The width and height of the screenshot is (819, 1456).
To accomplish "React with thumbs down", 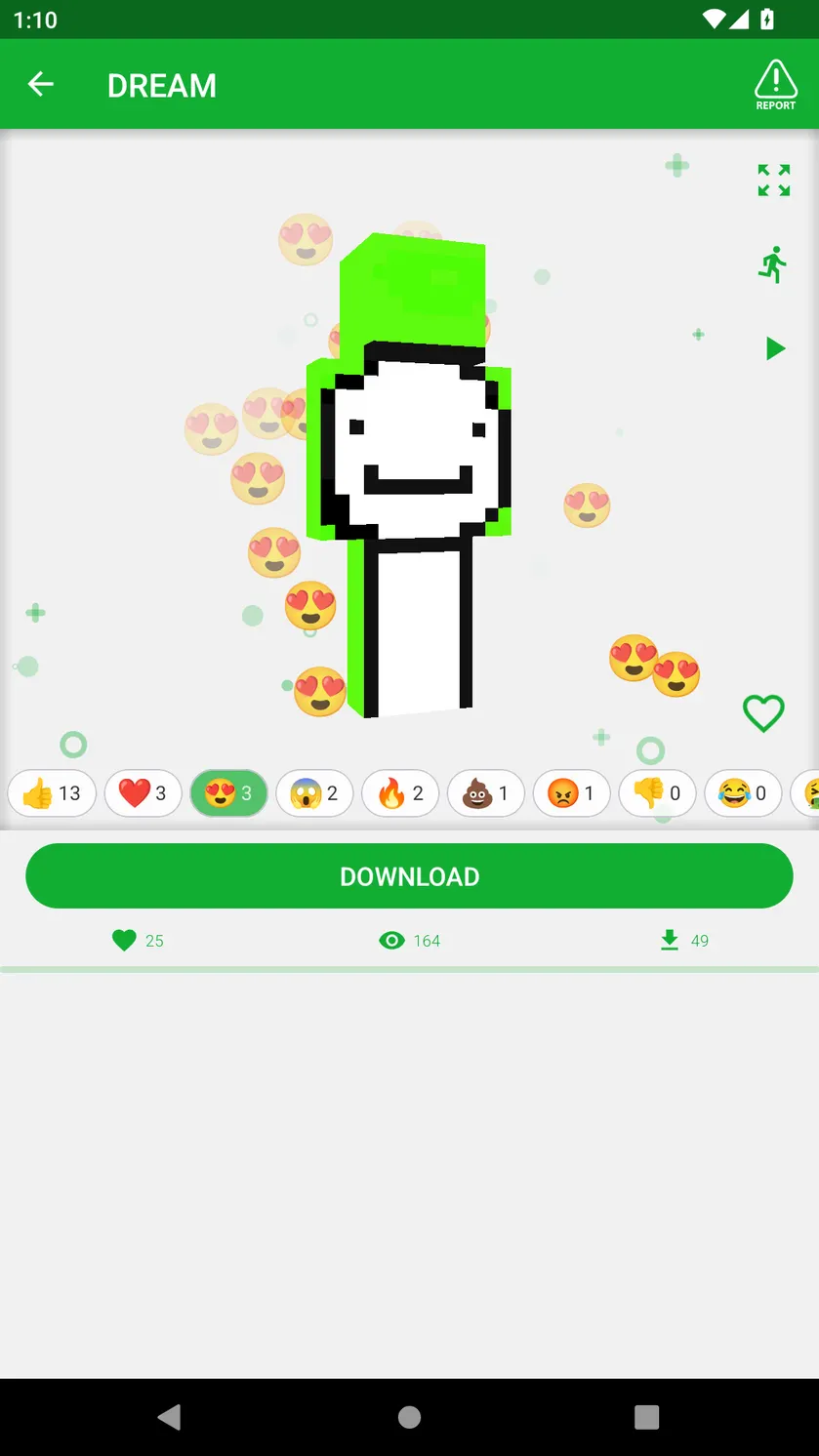I will coord(658,793).
